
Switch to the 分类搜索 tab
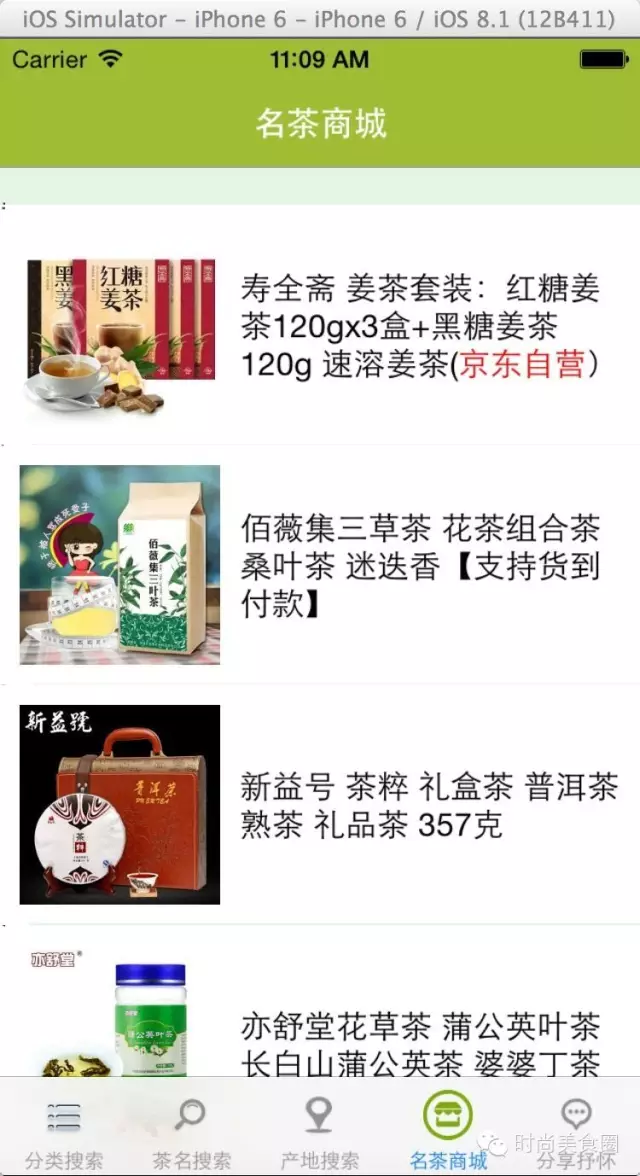click(x=64, y=1127)
